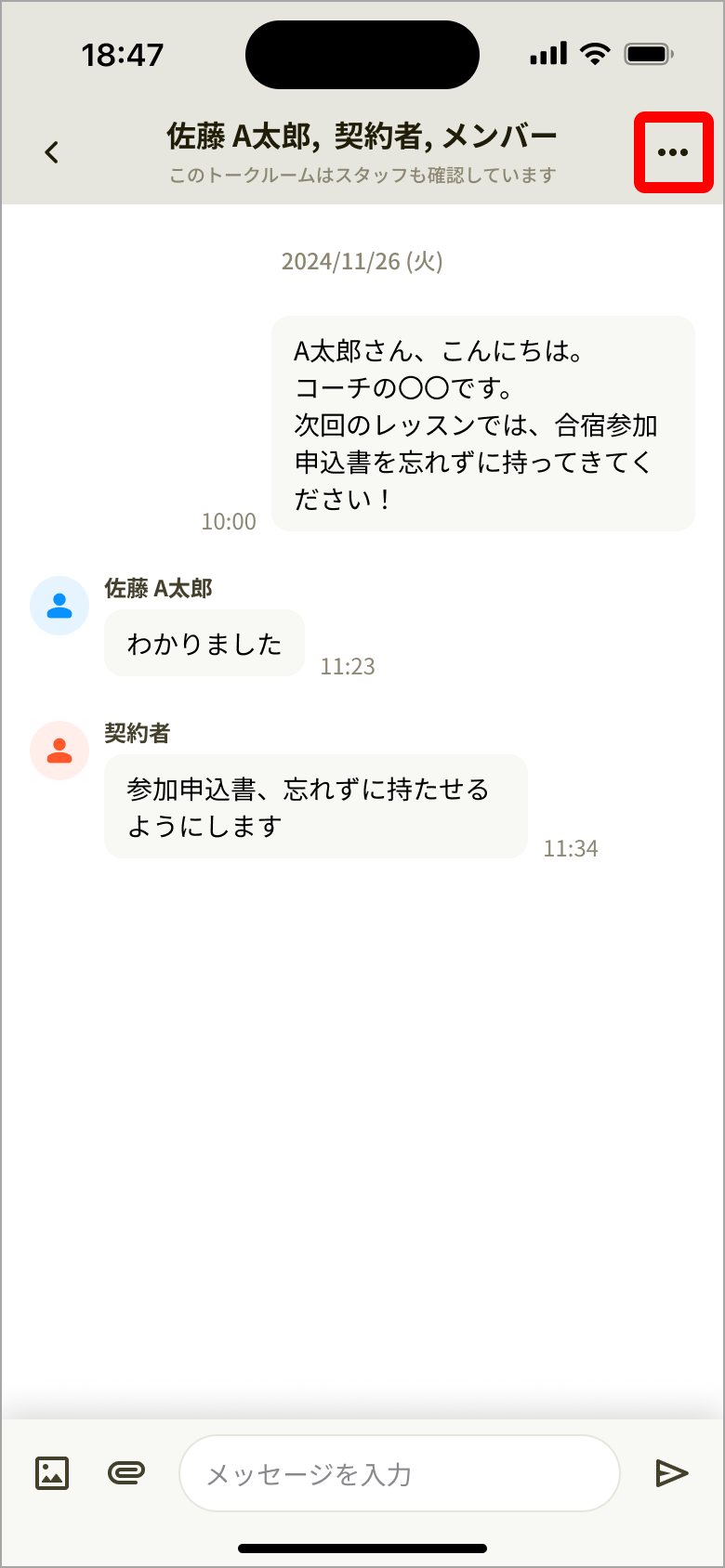Open the three-dot options menu
The height and width of the screenshot is (1568, 725).
click(673, 150)
